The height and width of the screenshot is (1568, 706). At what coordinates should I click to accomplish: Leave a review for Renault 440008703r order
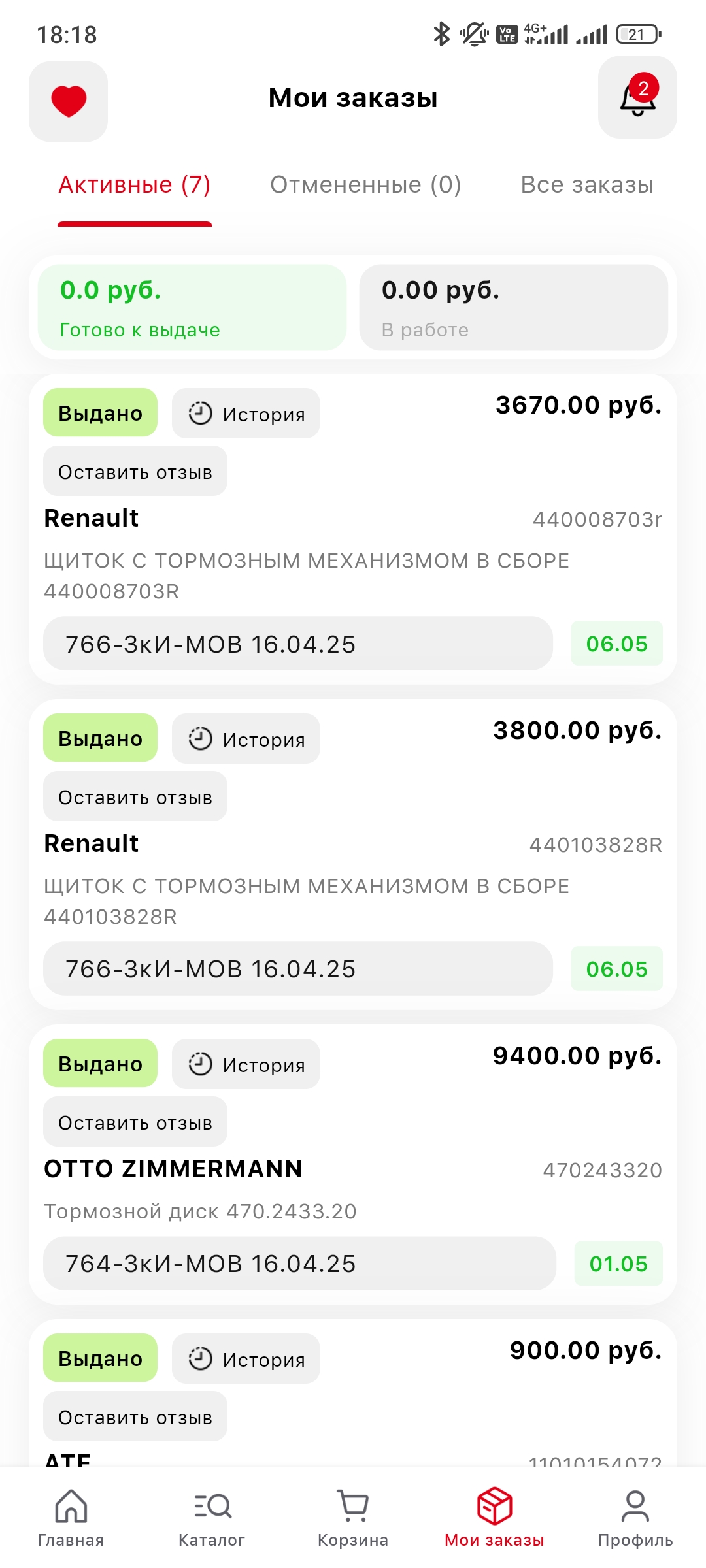tap(135, 471)
